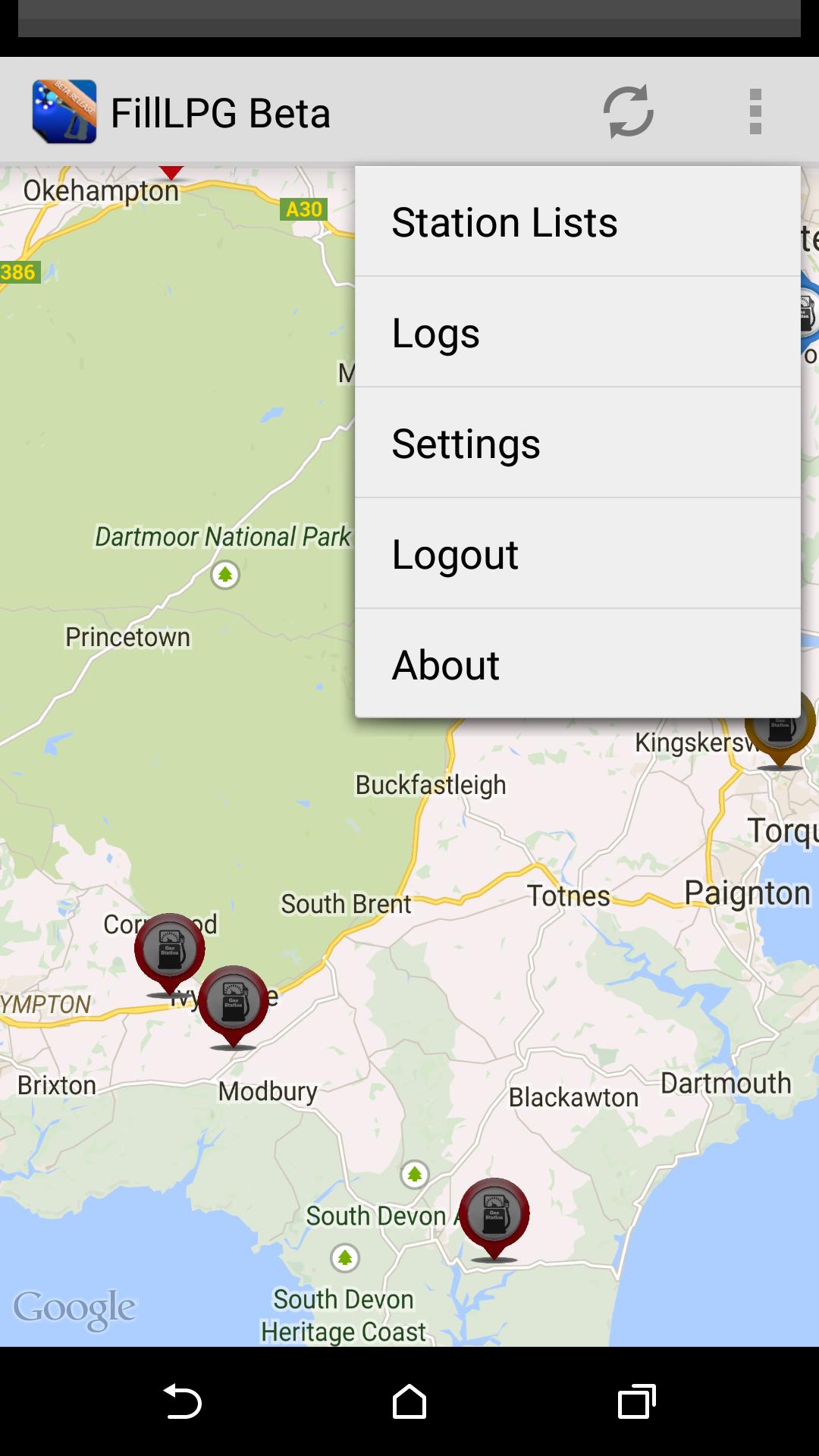
Task: Select the gas station marker near Blackawton
Action: pos(494,1215)
